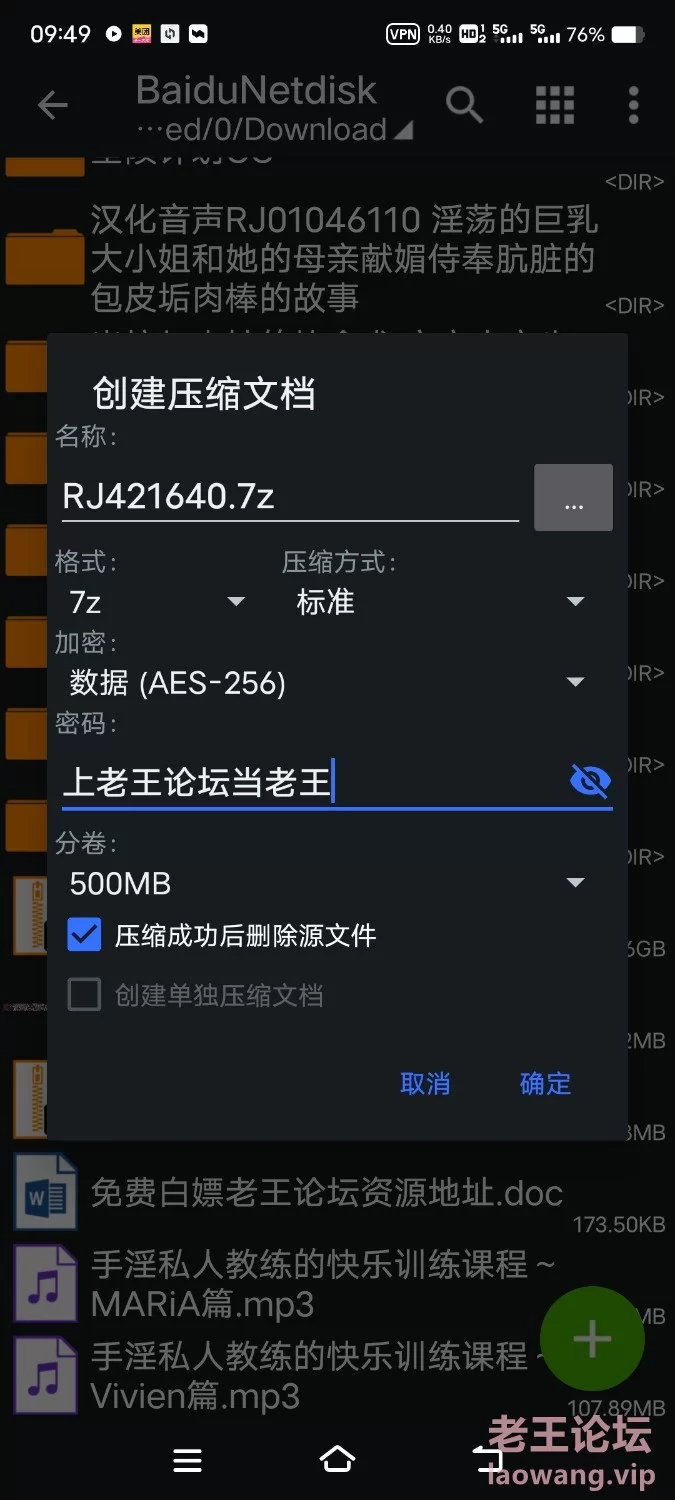
Task: Open the browse button next to the name
Action: coord(573,497)
